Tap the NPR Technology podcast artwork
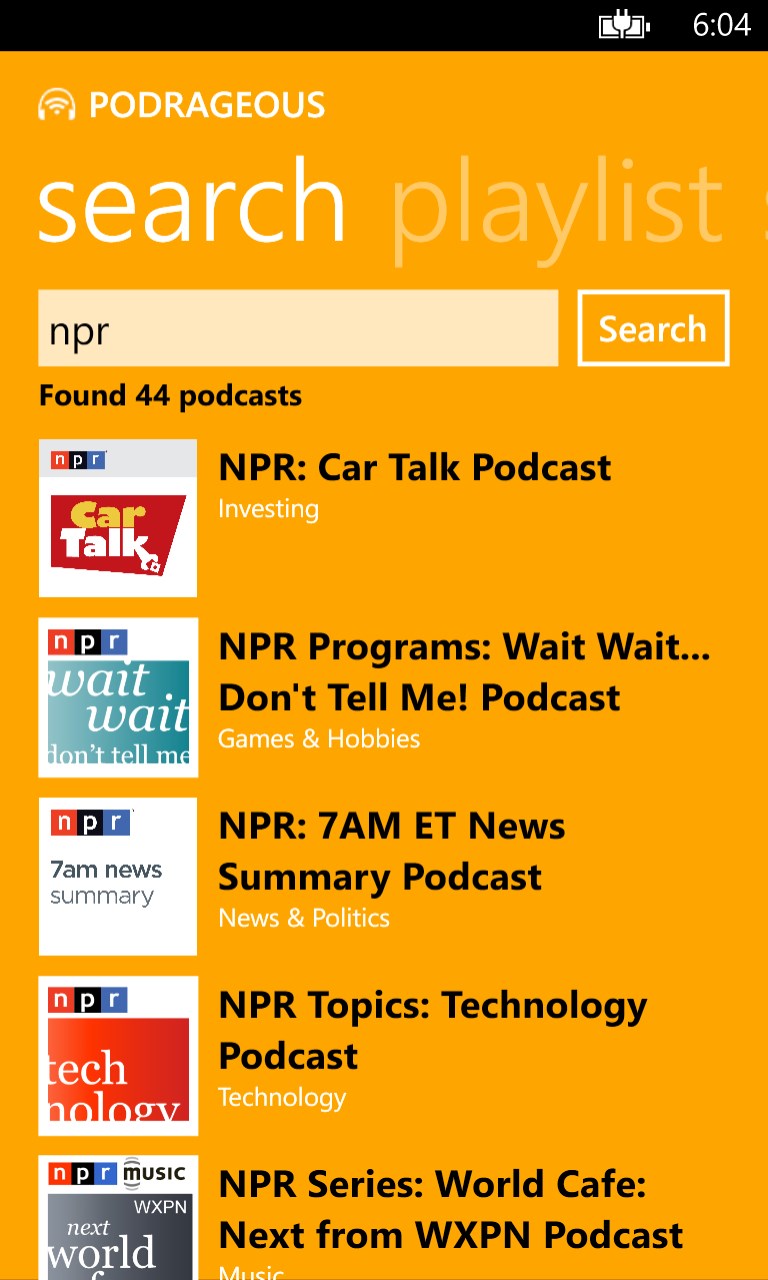This screenshot has height=1280, width=768. click(117, 1057)
